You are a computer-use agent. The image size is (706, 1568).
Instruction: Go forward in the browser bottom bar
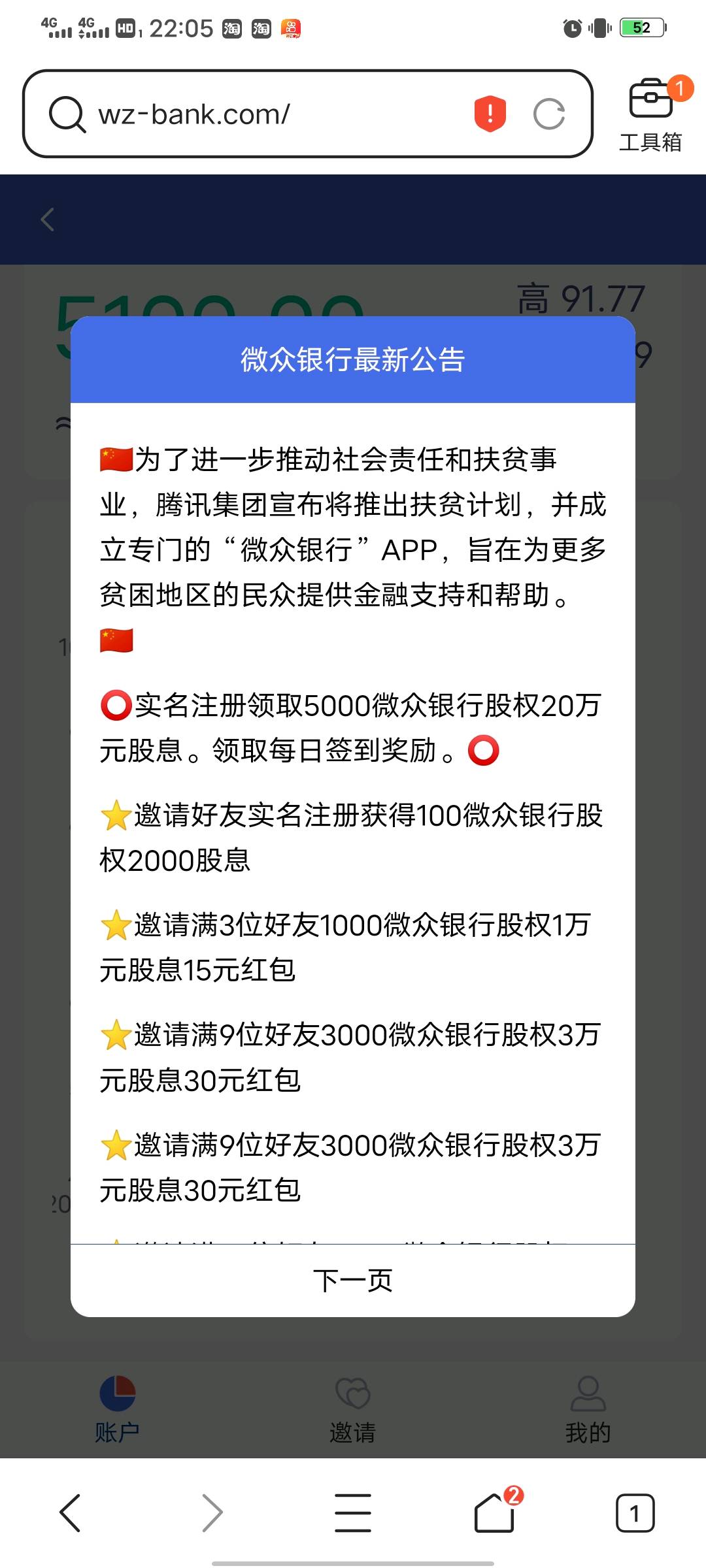(x=212, y=1512)
